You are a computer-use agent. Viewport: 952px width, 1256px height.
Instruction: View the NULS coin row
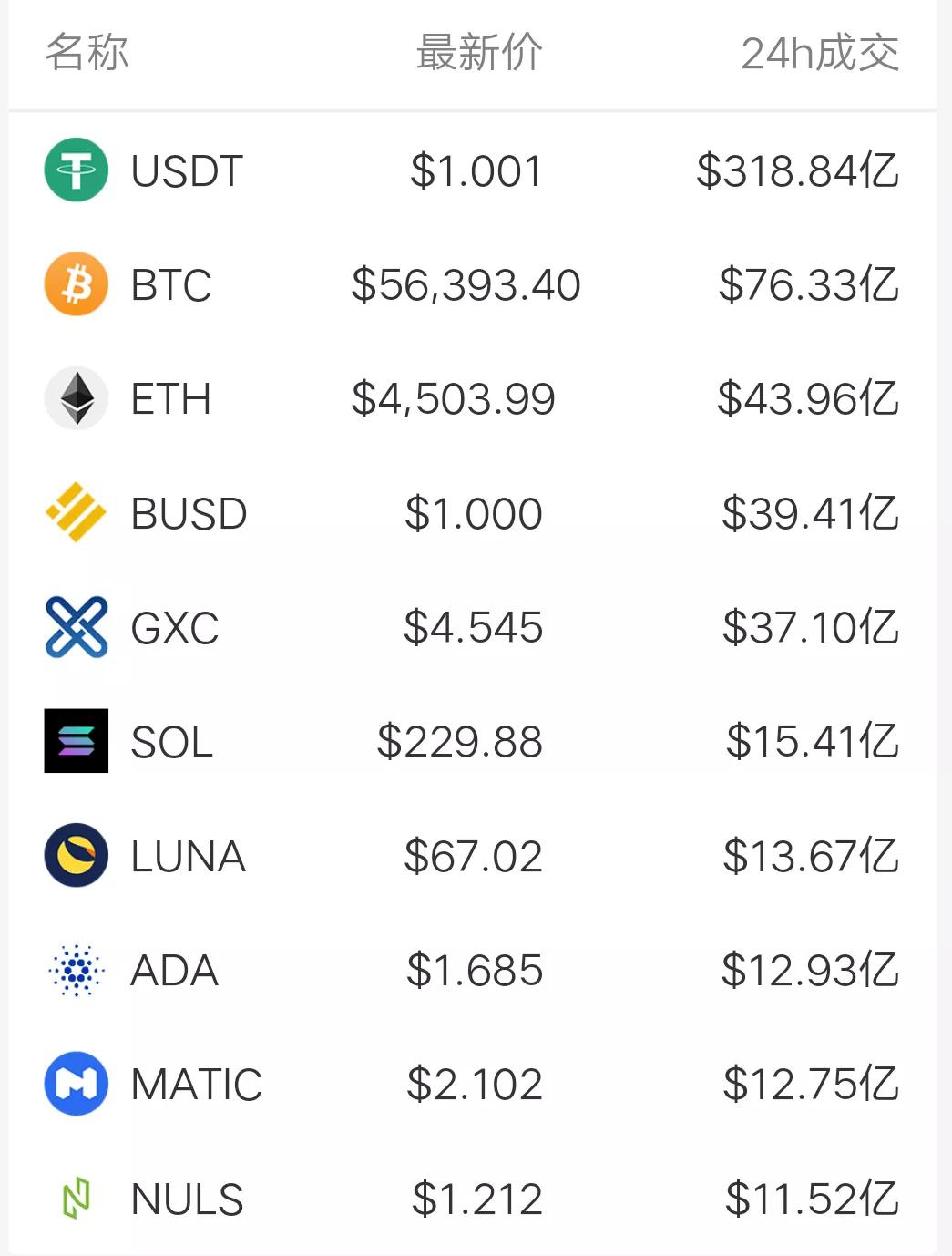(187, 1199)
